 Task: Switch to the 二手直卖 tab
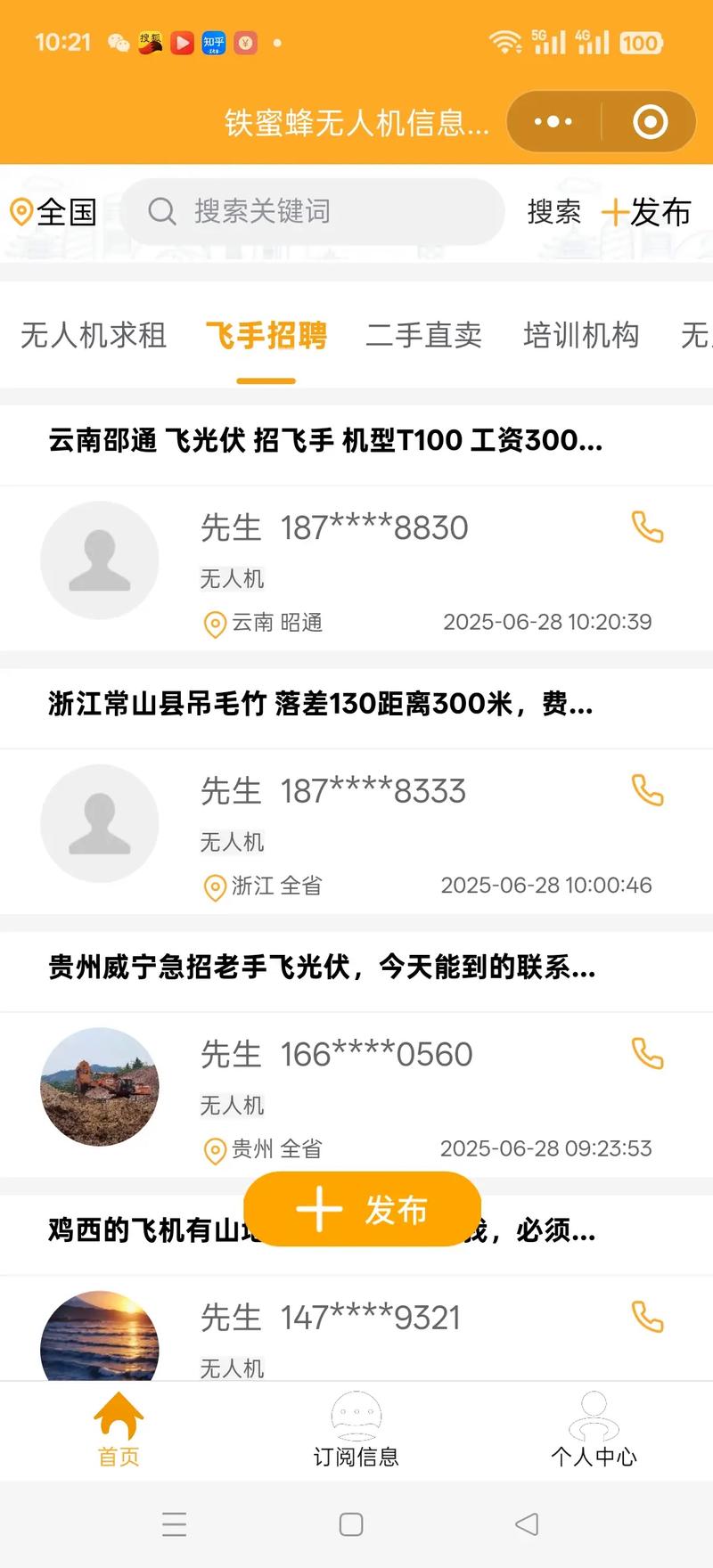point(423,337)
